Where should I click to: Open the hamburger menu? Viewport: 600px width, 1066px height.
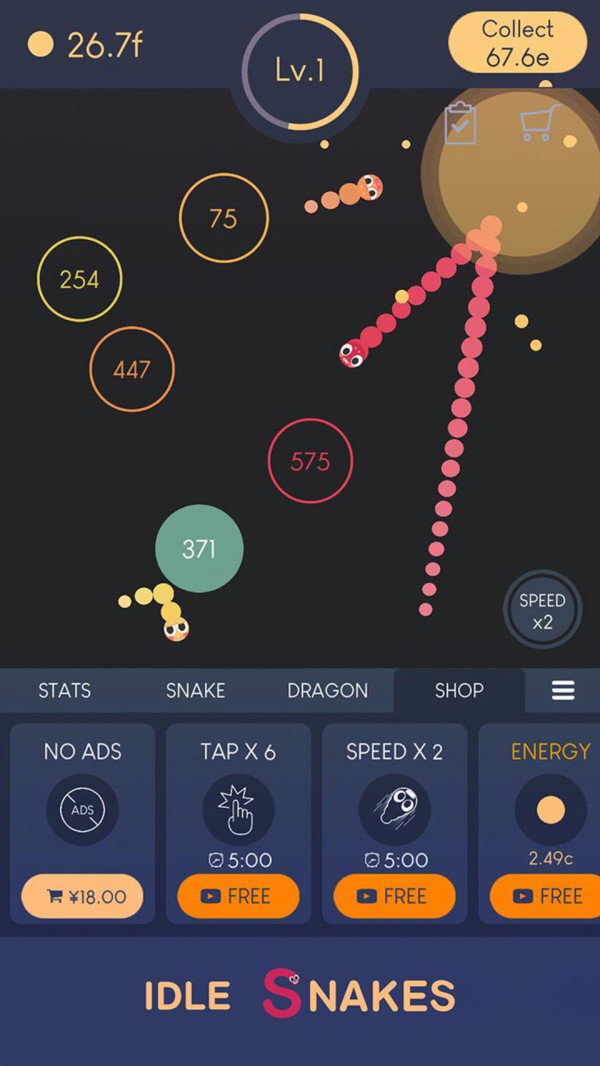click(x=563, y=690)
